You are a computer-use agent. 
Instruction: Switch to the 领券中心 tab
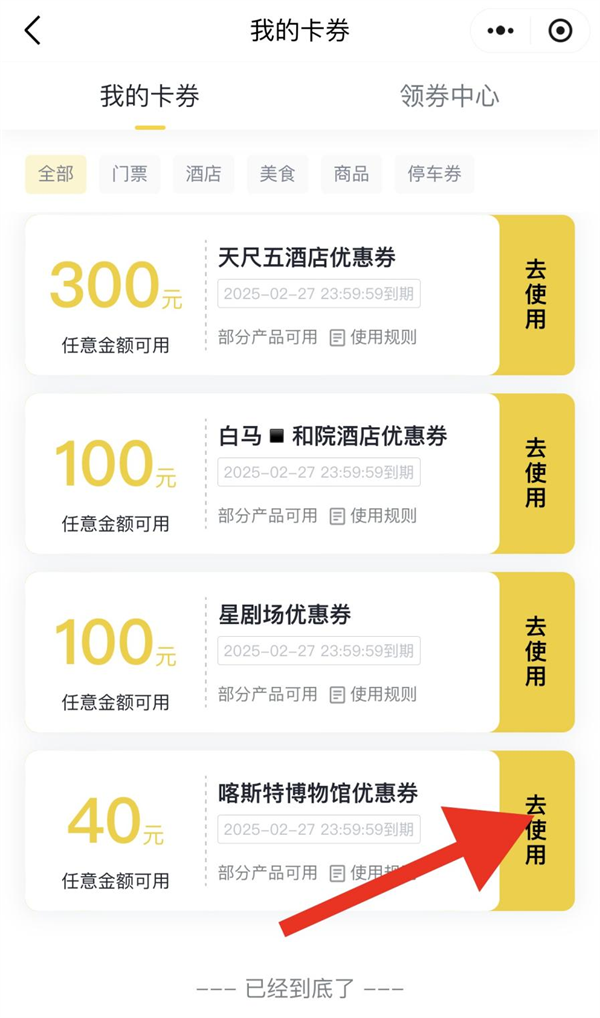tap(449, 96)
